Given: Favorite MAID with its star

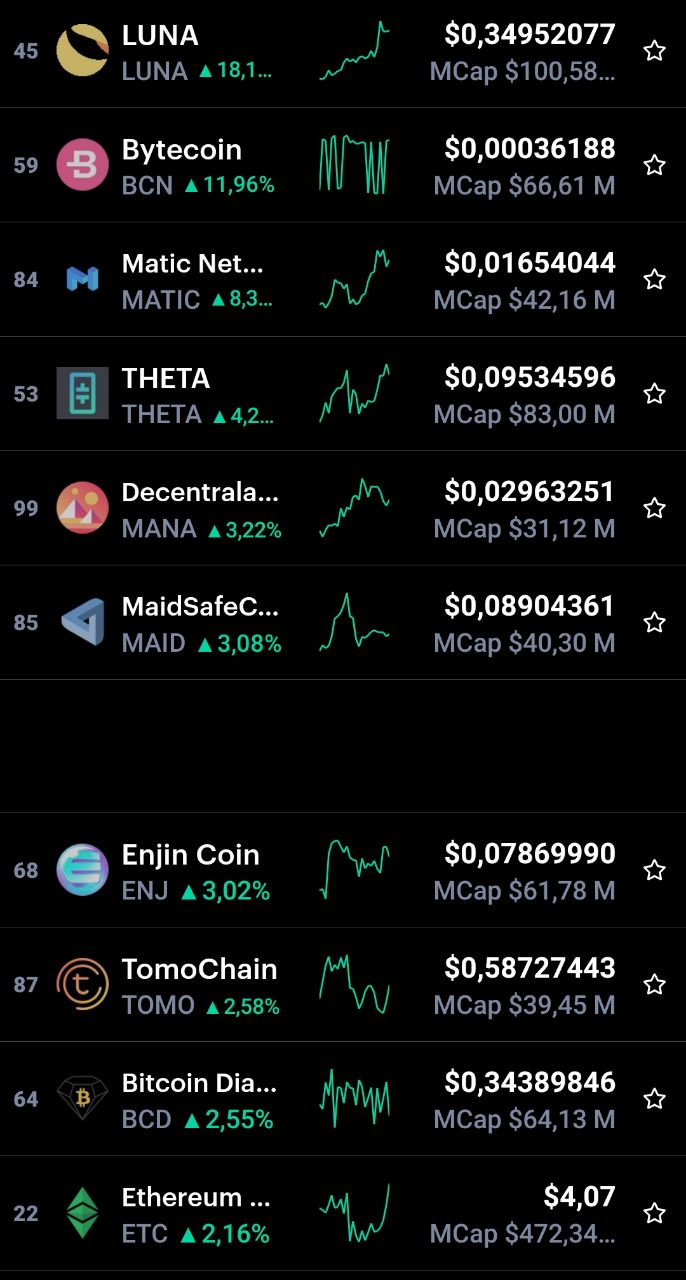Looking at the screenshot, I should click(x=654, y=622).
